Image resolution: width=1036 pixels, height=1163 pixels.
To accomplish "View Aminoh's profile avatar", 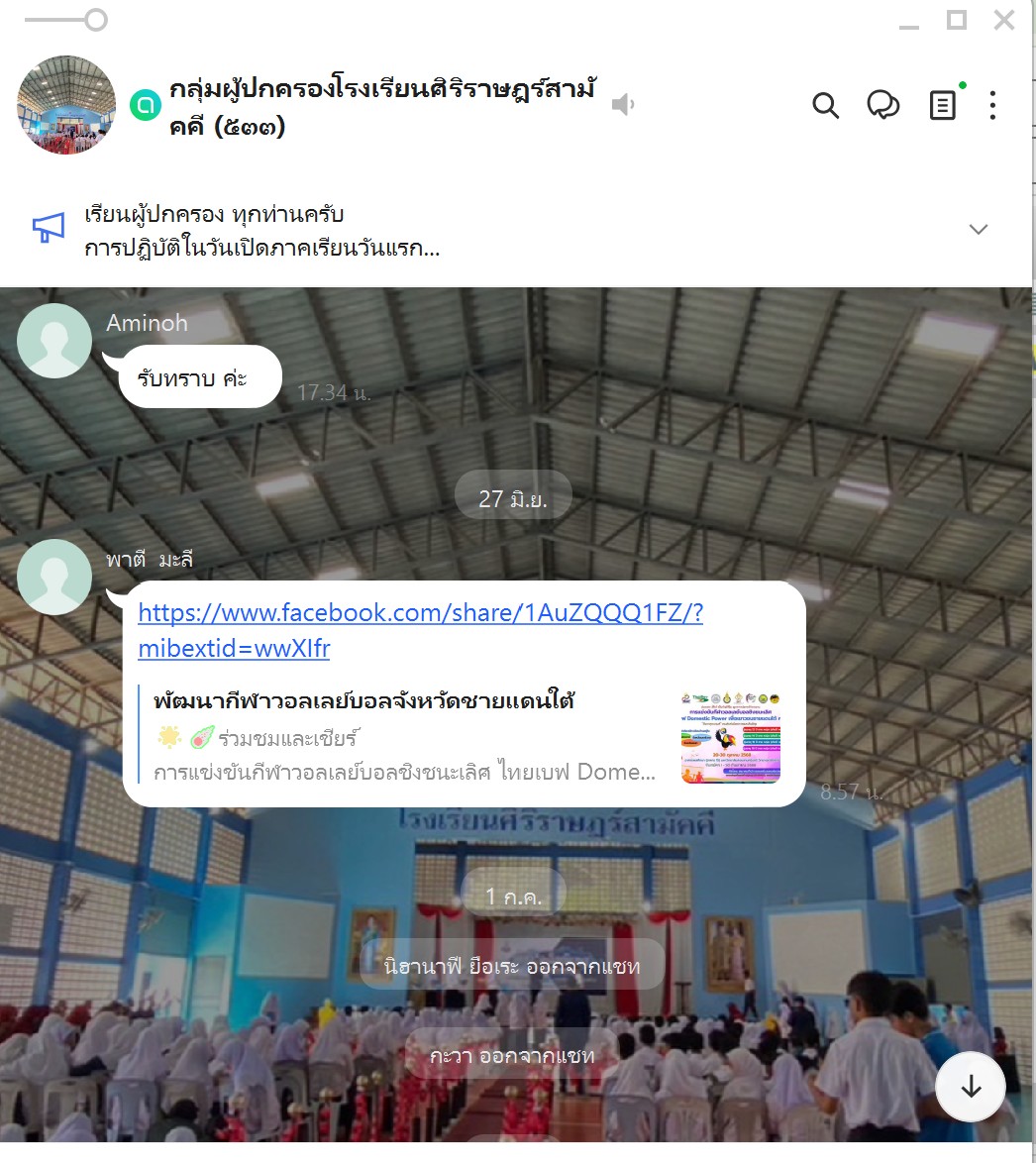I will click(x=54, y=341).
